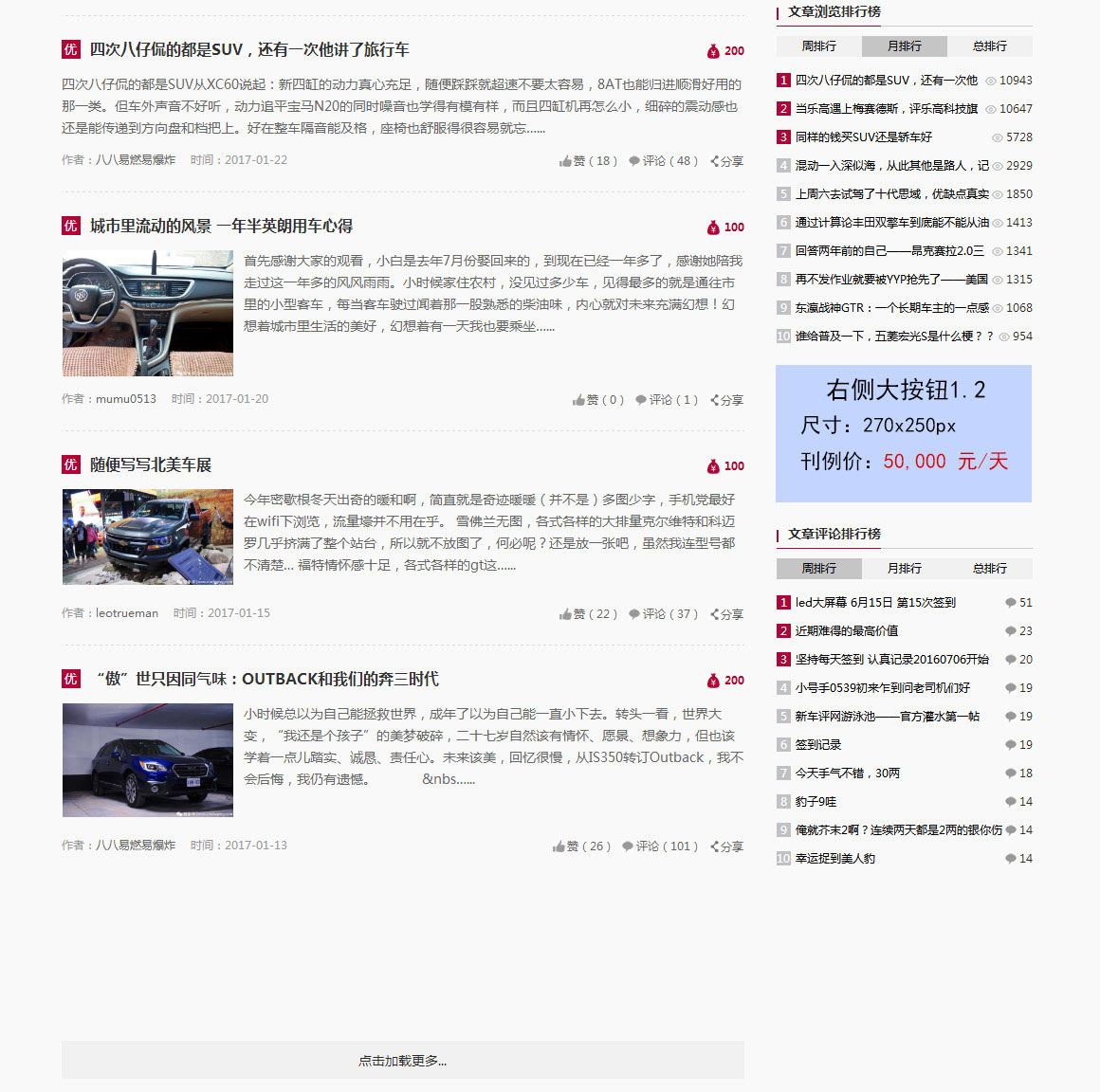Viewport: 1100px width, 1092px height.
Task: Open ranked article 东瀛战神GTR
Action: (891, 308)
